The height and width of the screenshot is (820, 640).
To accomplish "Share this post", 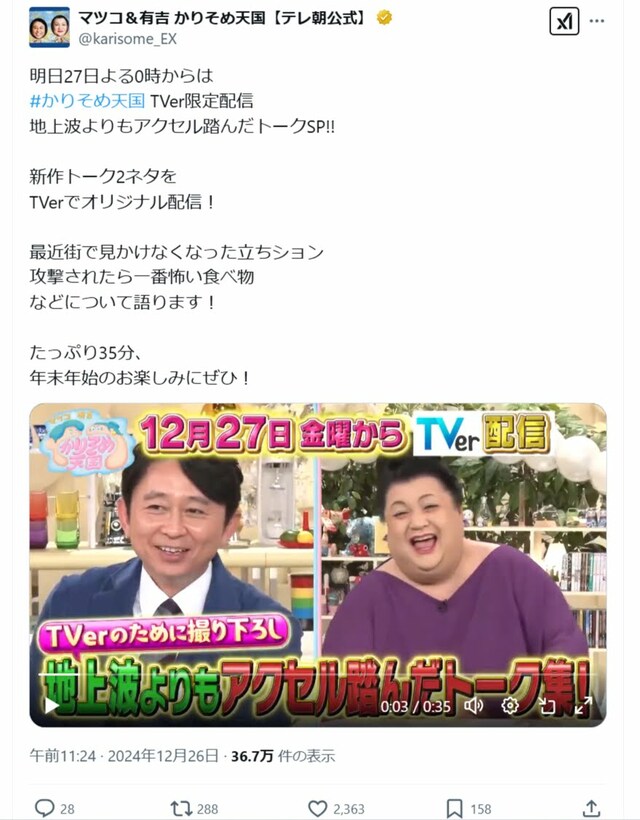I will tap(591, 807).
